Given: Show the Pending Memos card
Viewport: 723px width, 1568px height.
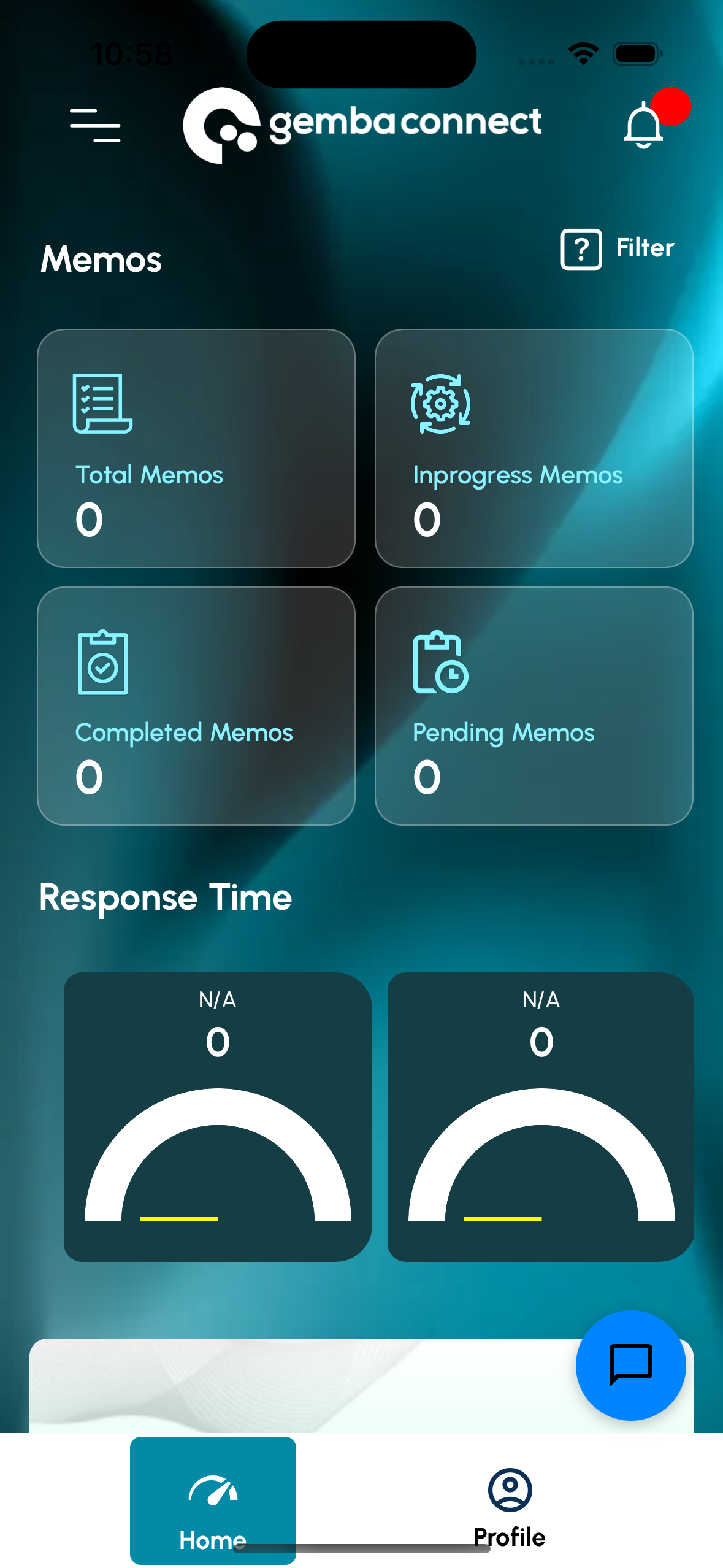Looking at the screenshot, I should [534, 706].
